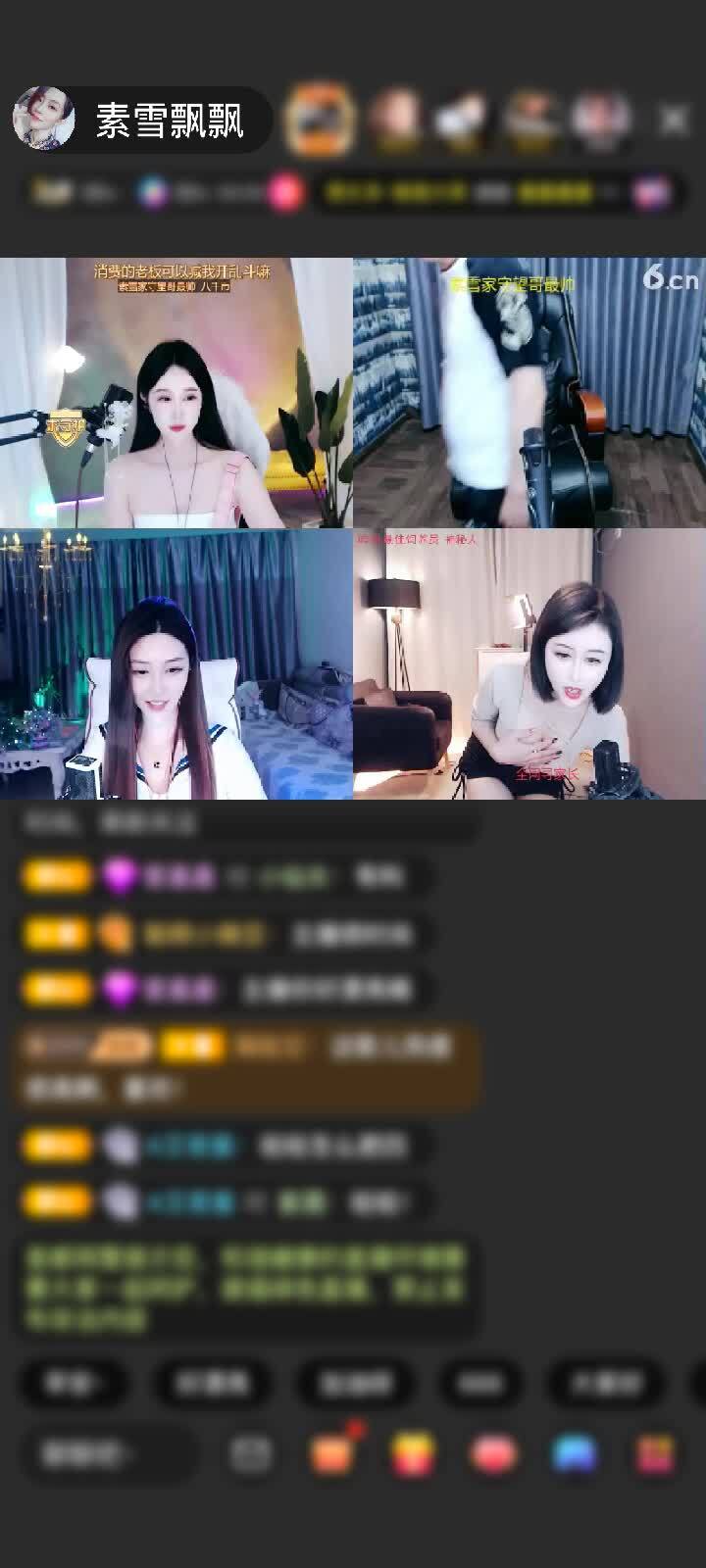This screenshot has height=1568, width=706.
Task: Select the second quick-reply chip
Action: 211,1383
